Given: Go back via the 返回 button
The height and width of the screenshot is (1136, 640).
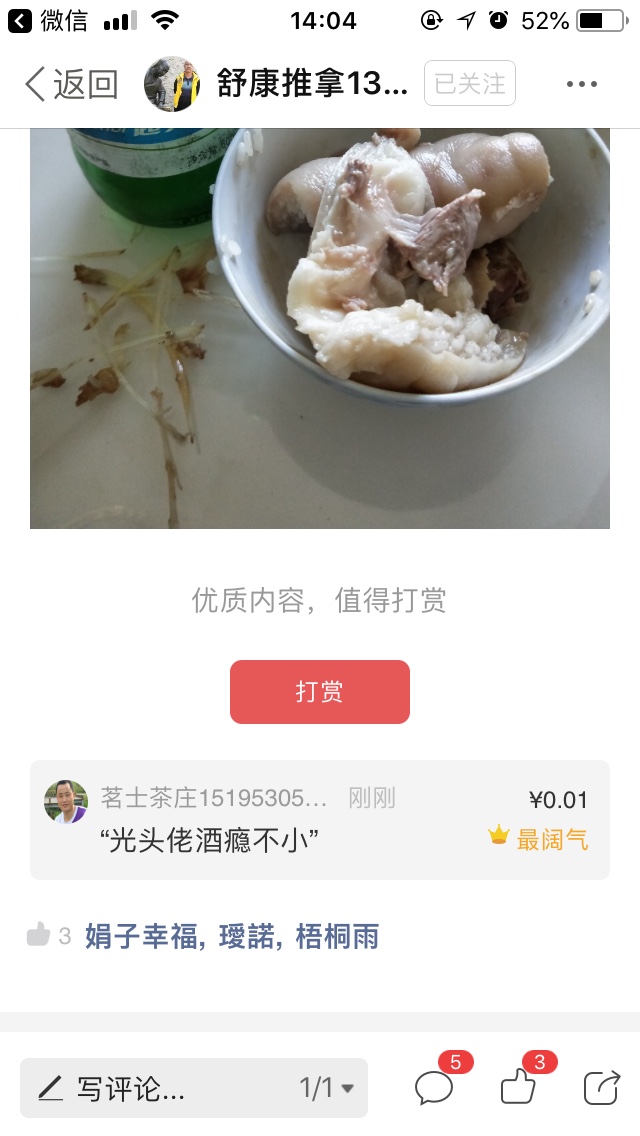Looking at the screenshot, I should [71, 84].
